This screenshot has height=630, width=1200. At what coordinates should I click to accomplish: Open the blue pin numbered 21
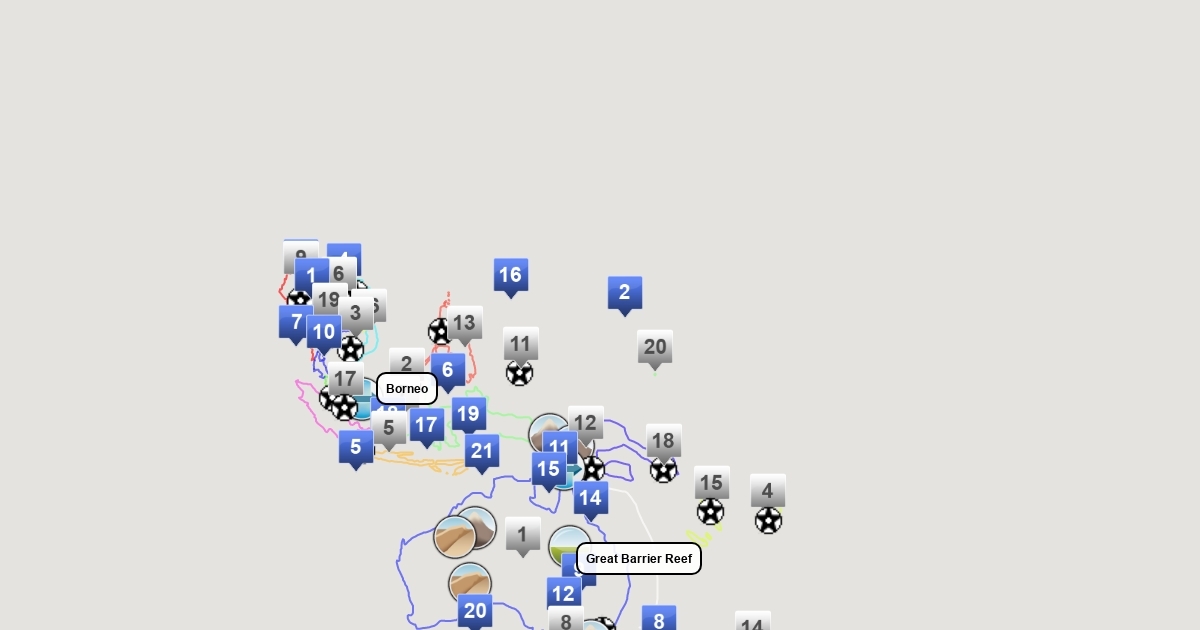(x=482, y=451)
